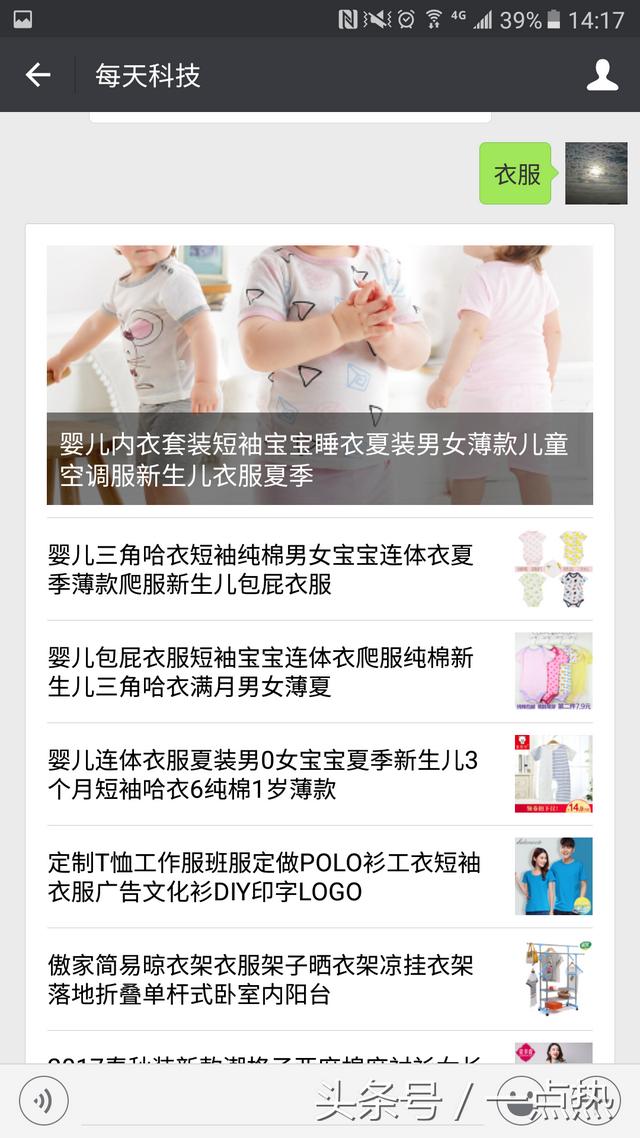Viewport: 640px width, 1138px height.
Task: Open 定制T恤工作服班服 article
Action: click(319, 877)
